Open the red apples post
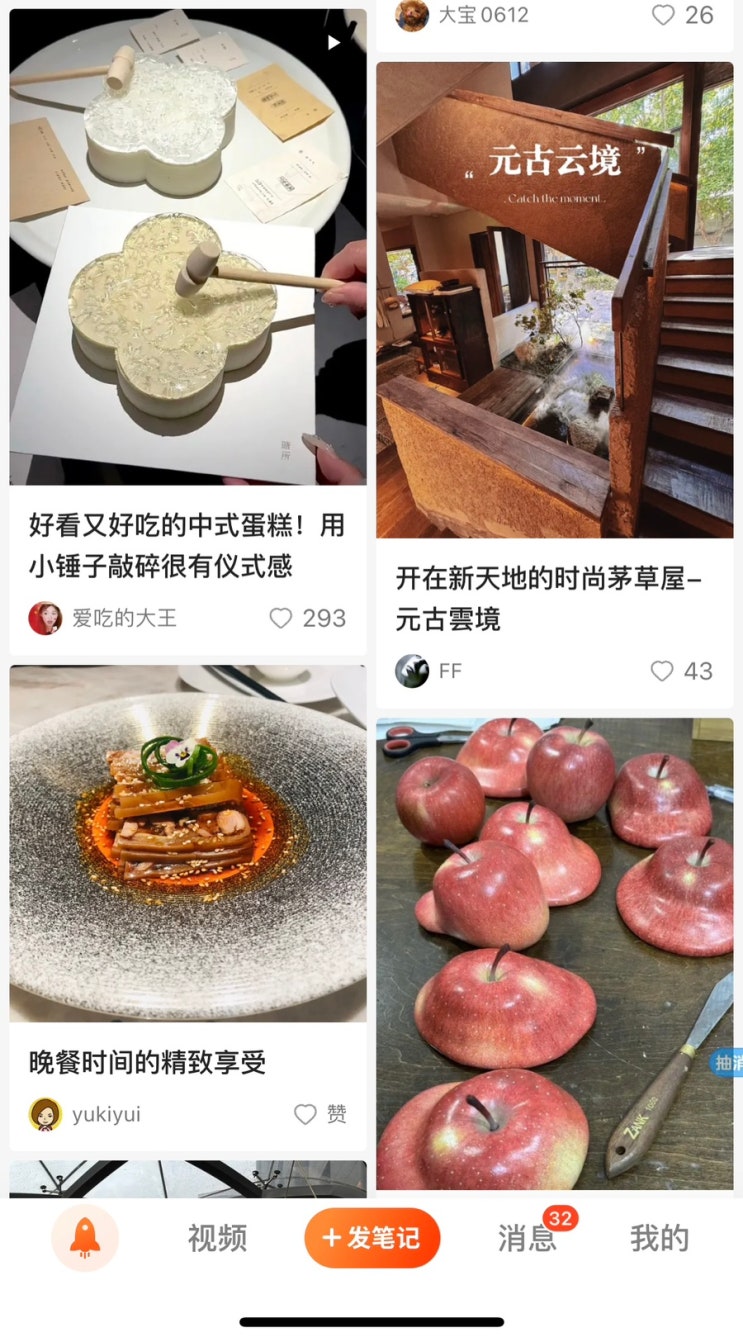The width and height of the screenshot is (743, 1342). coord(554,953)
